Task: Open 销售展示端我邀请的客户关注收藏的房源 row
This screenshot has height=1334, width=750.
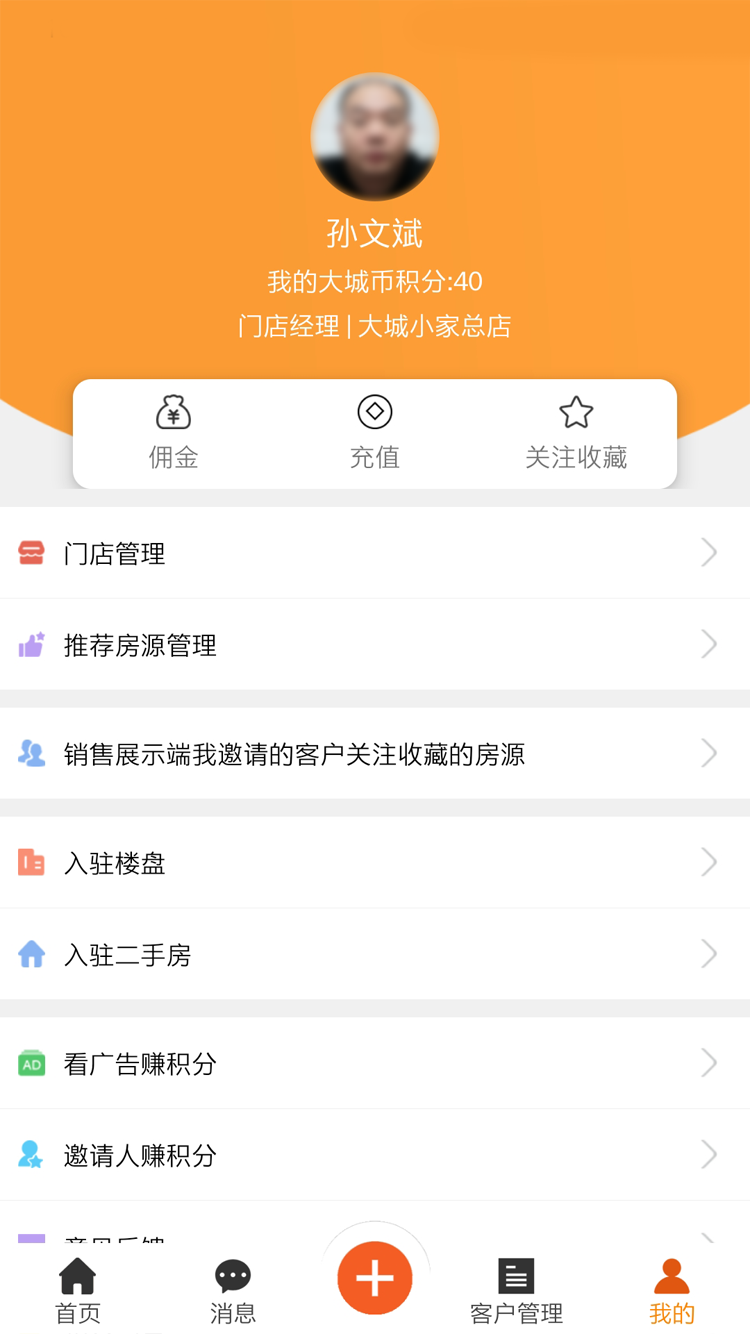Action: (x=374, y=754)
